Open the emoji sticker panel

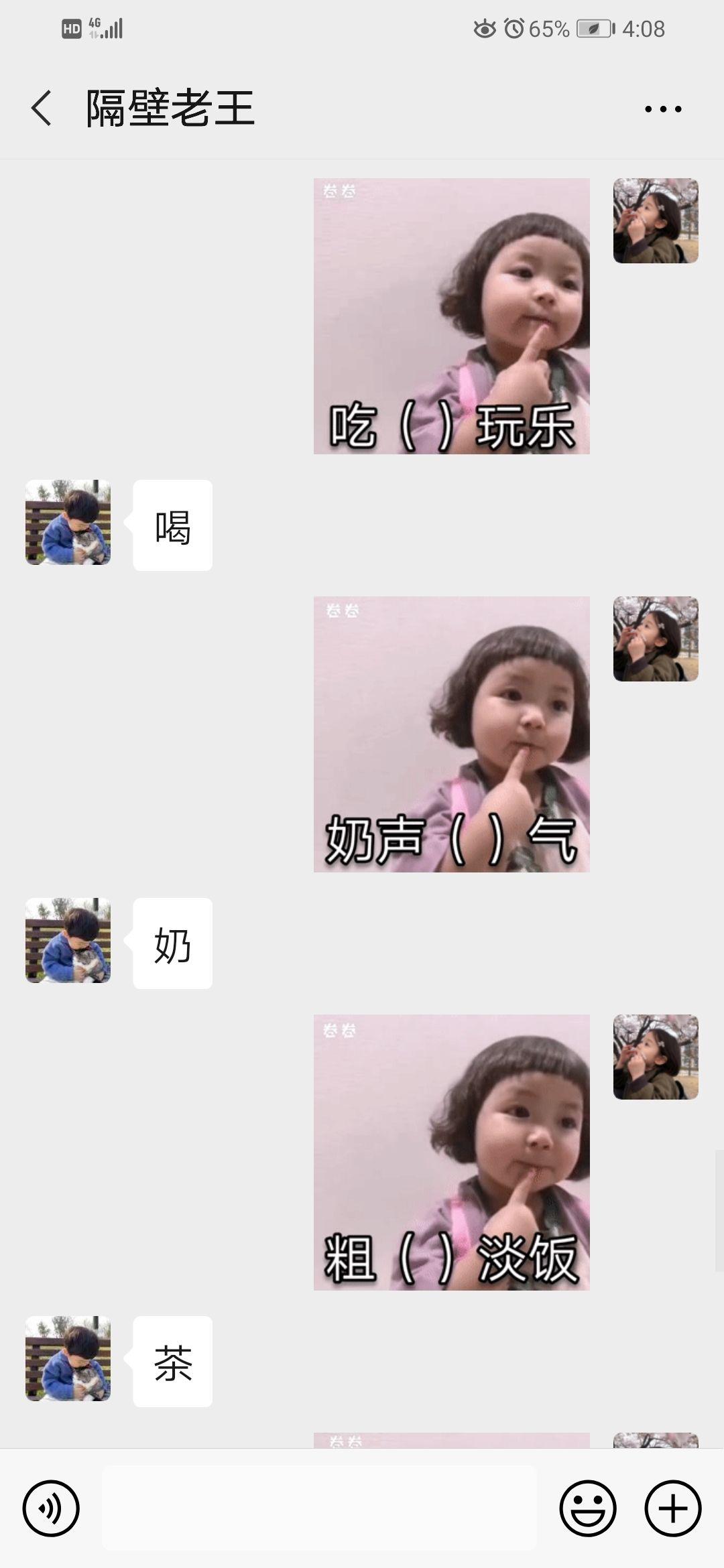pos(587,1508)
